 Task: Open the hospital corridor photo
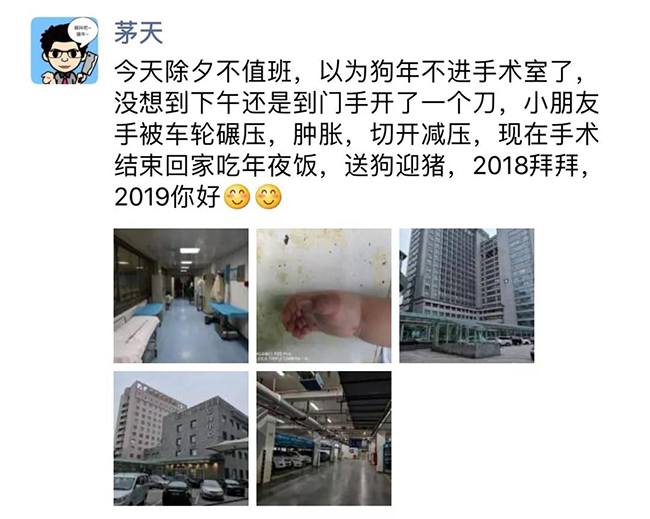179,295
